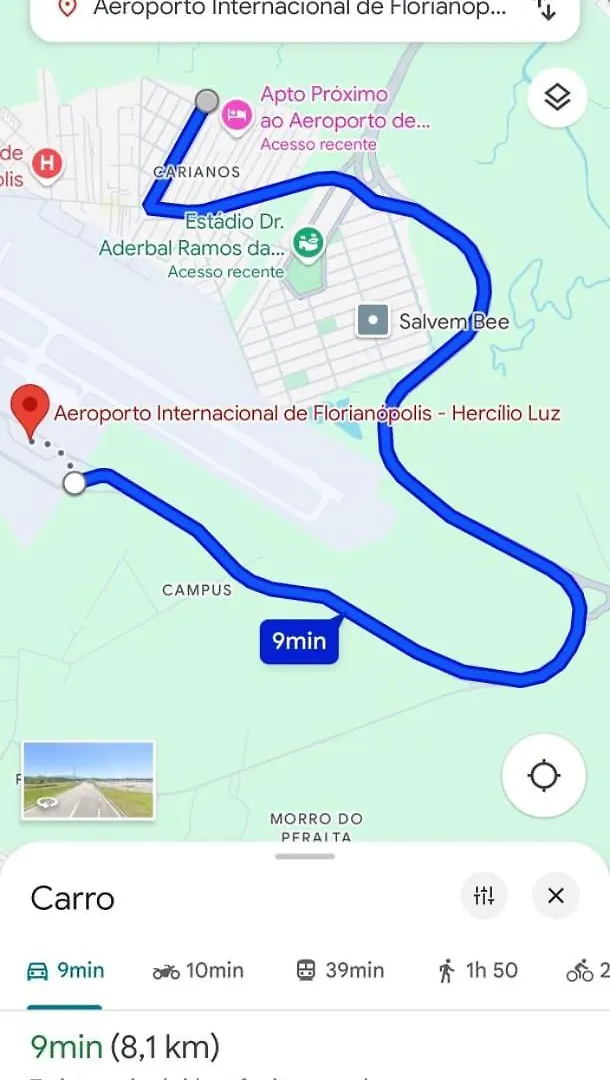This screenshot has width=610, height=1080.
Task: Open the hospital H marker
Action: click(x=47, y=162)
